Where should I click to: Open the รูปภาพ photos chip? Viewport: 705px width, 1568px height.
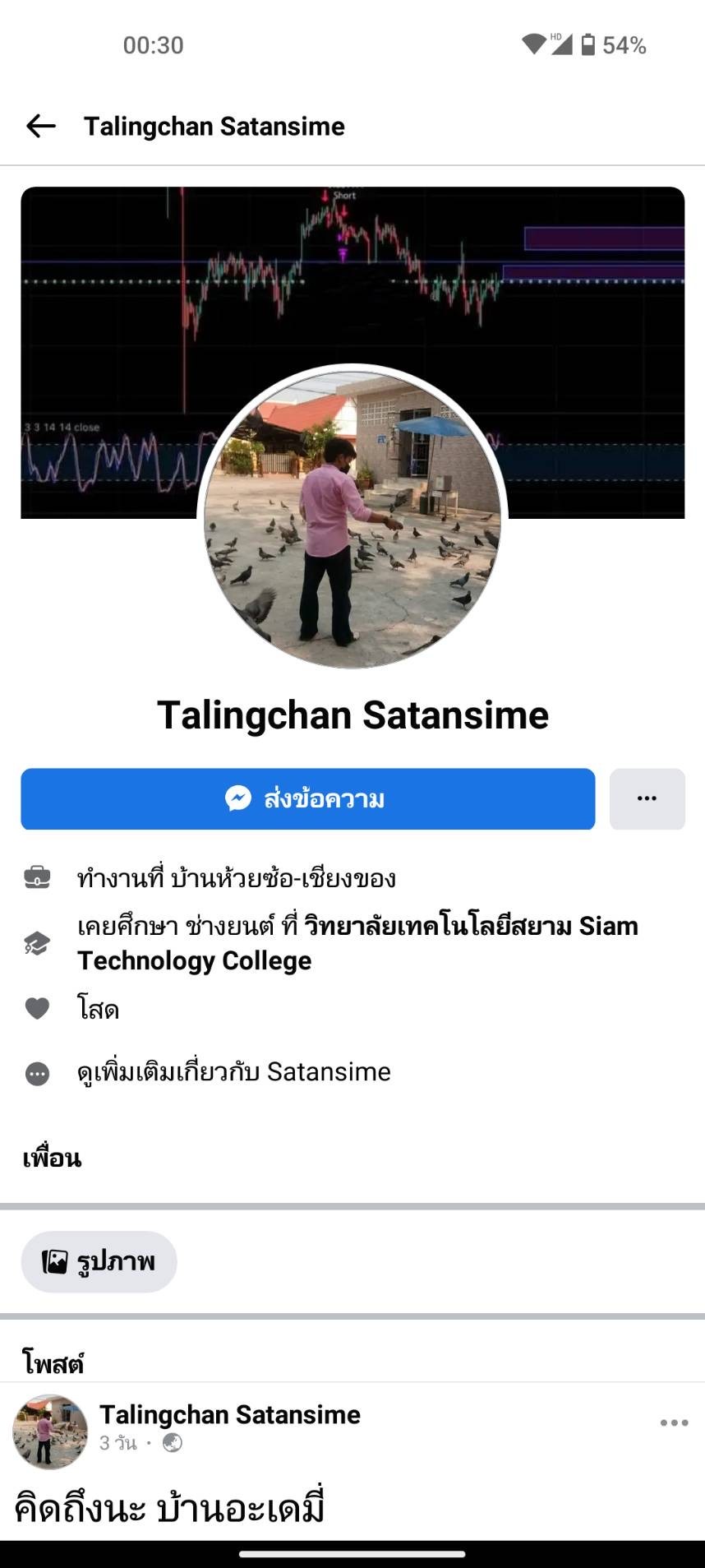pyautogui.click(x=99, y=1261)
